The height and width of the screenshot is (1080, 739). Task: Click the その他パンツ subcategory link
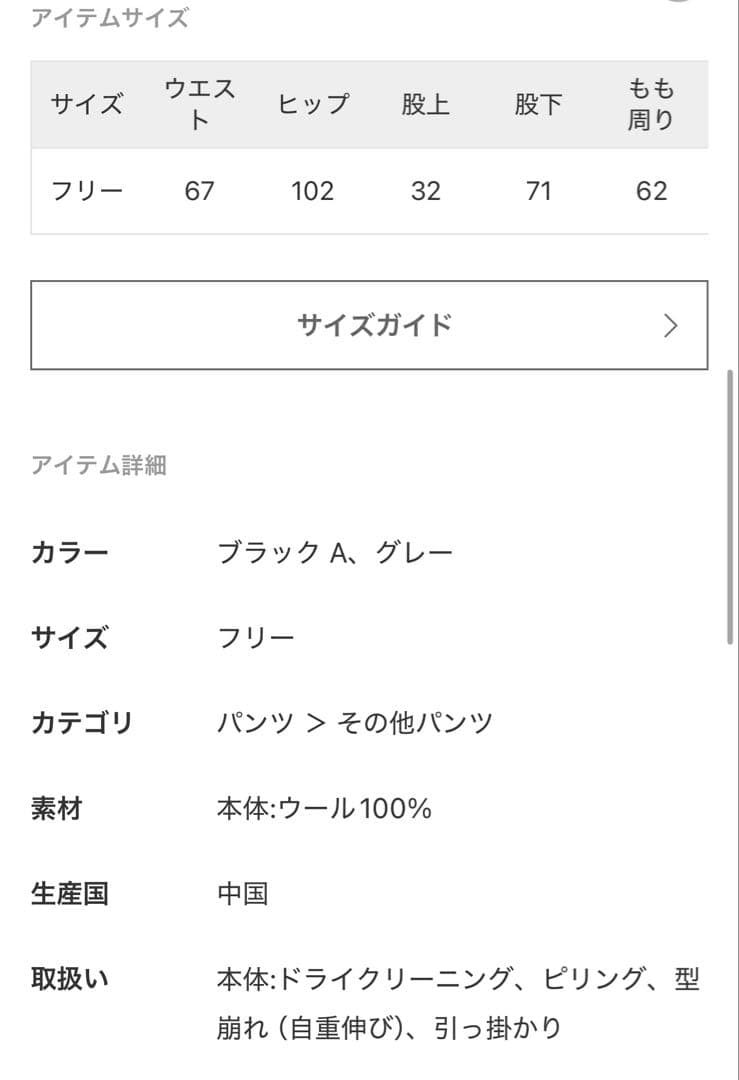coord(417,720)
